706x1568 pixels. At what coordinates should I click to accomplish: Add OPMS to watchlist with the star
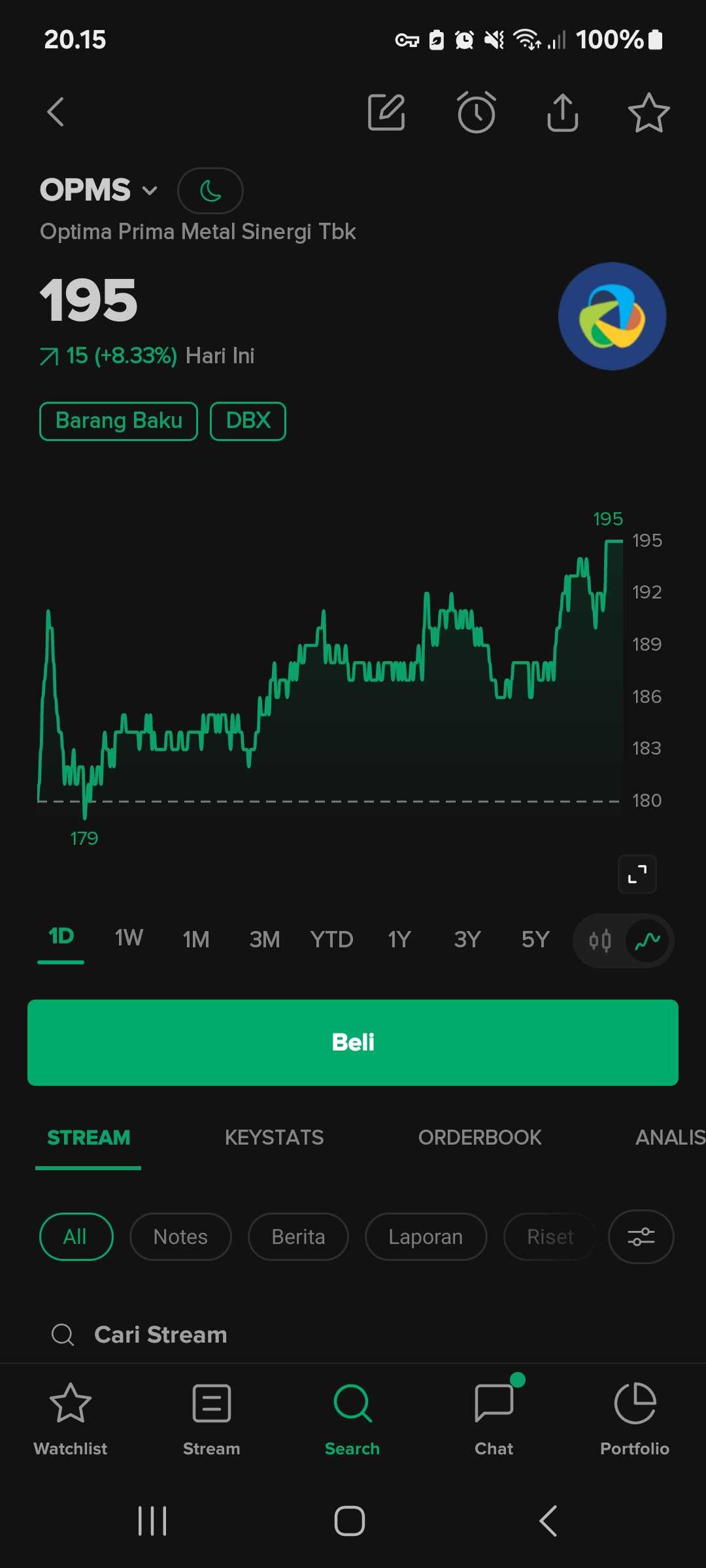click(x=648, y=112)
